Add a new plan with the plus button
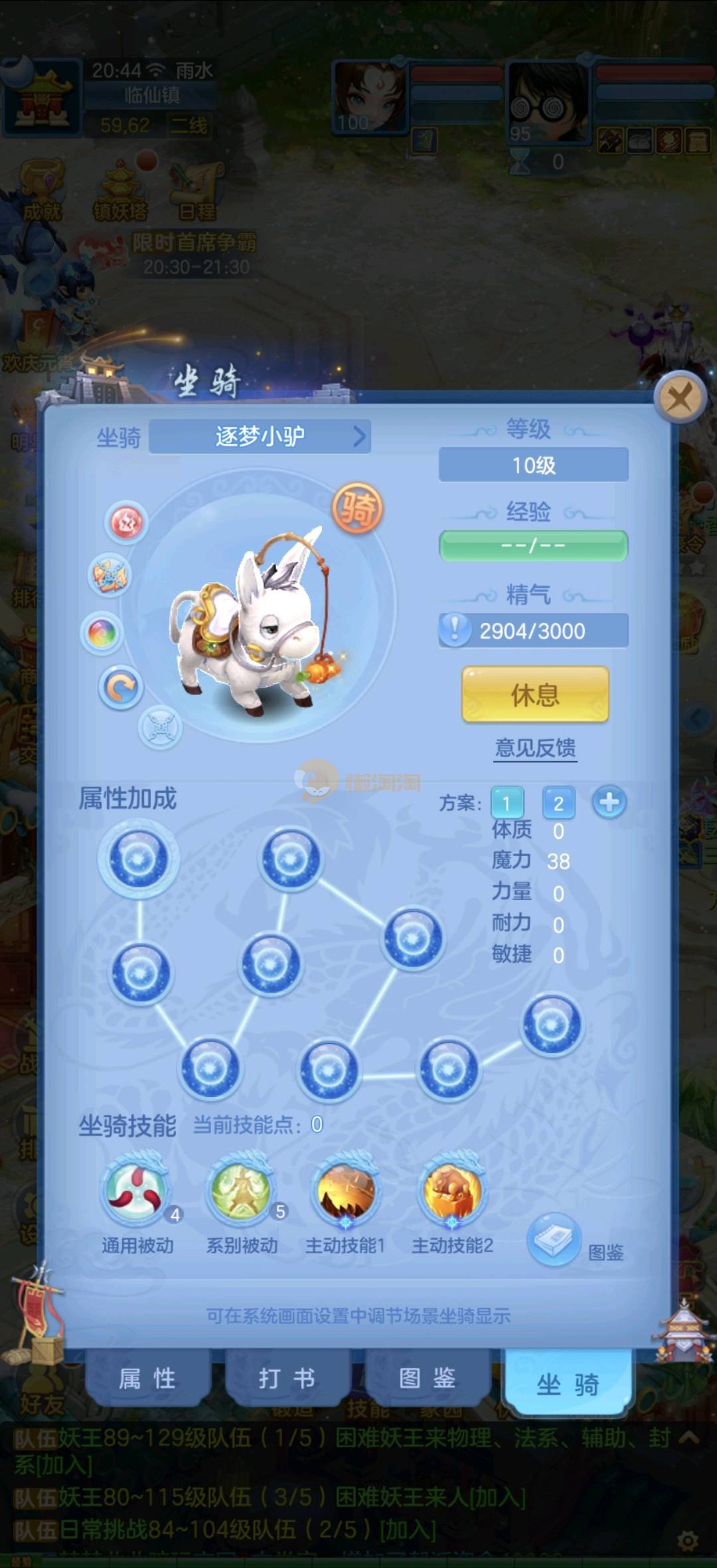The height and width of the screenshot is (1568, 717). [x=609, y=802]
